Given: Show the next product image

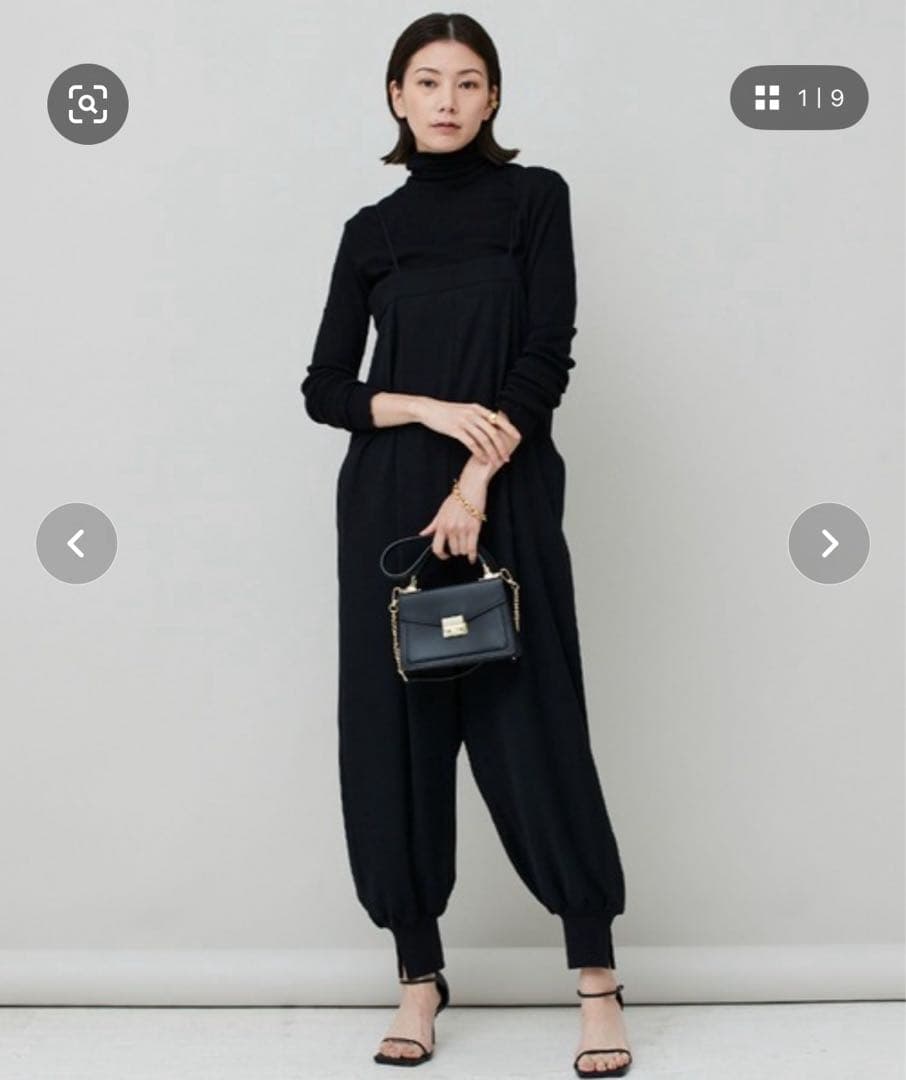Looking at the screenshot, I should coord(828,543).
